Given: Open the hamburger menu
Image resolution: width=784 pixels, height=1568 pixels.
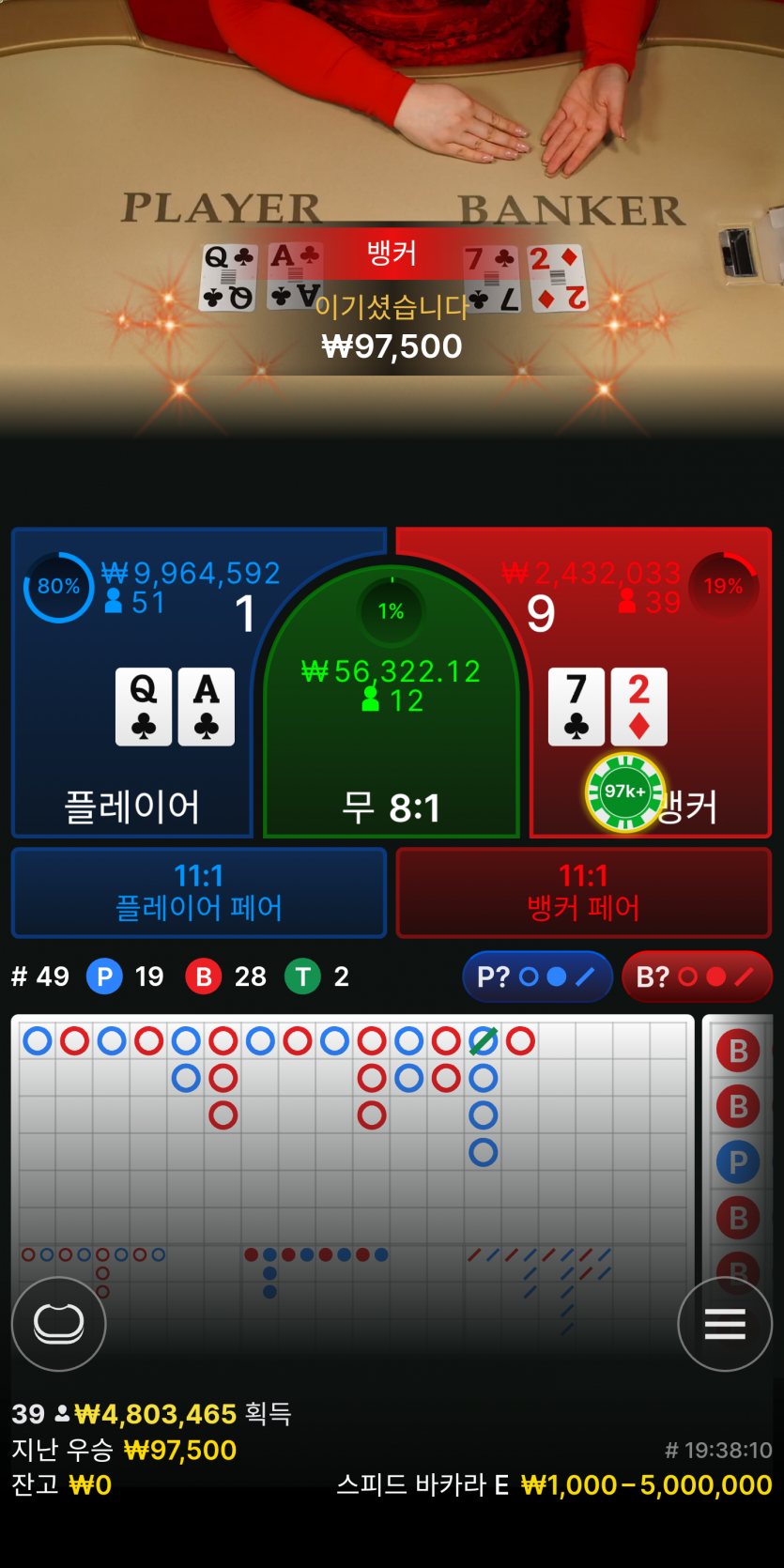Looking at the screenshot, I should (x=725, y=1324).
